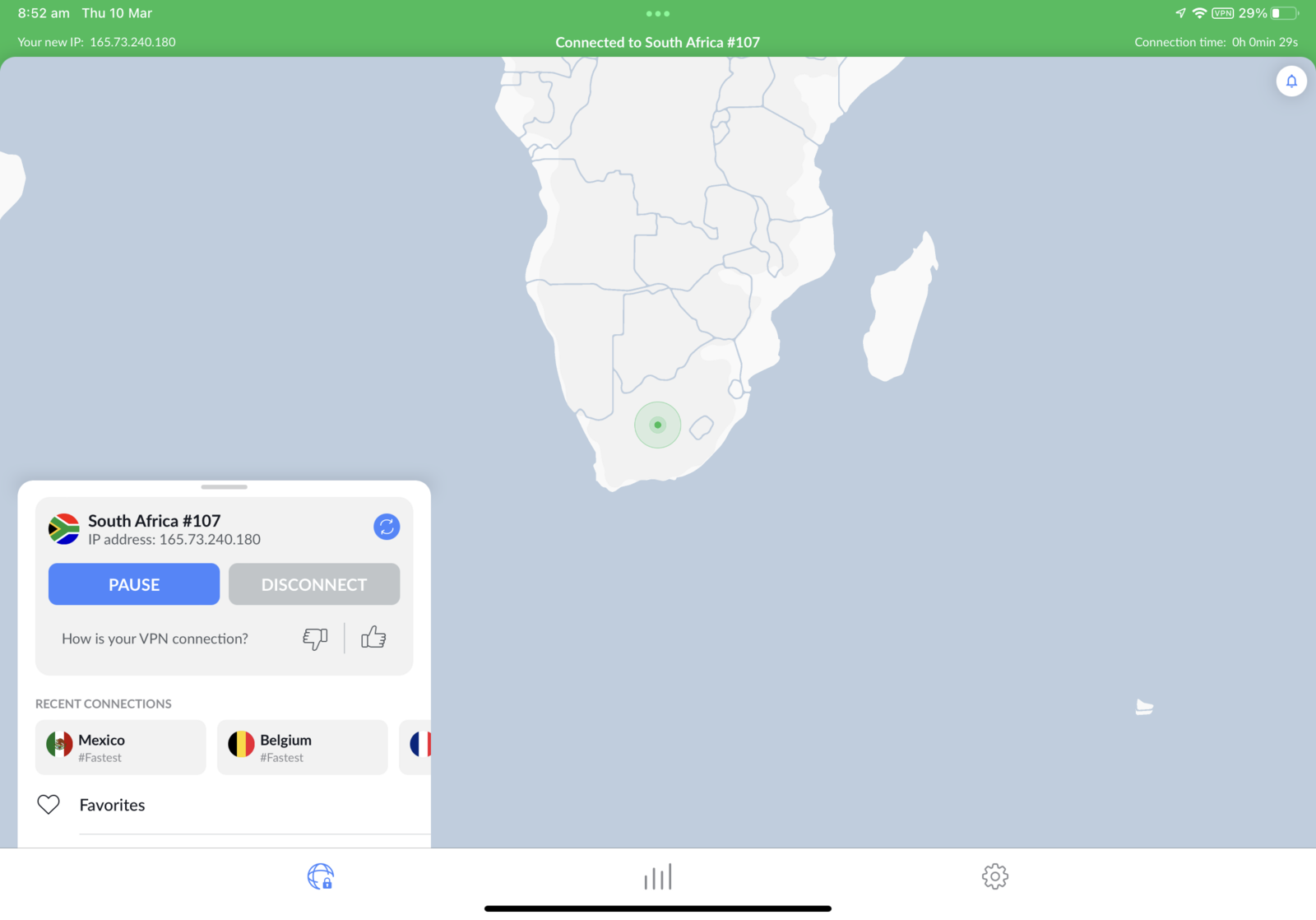Rate the VPN connection thumbs down
Image resolution: width=1316 pixels, height=920 pixels.
(x=315, y=639)
